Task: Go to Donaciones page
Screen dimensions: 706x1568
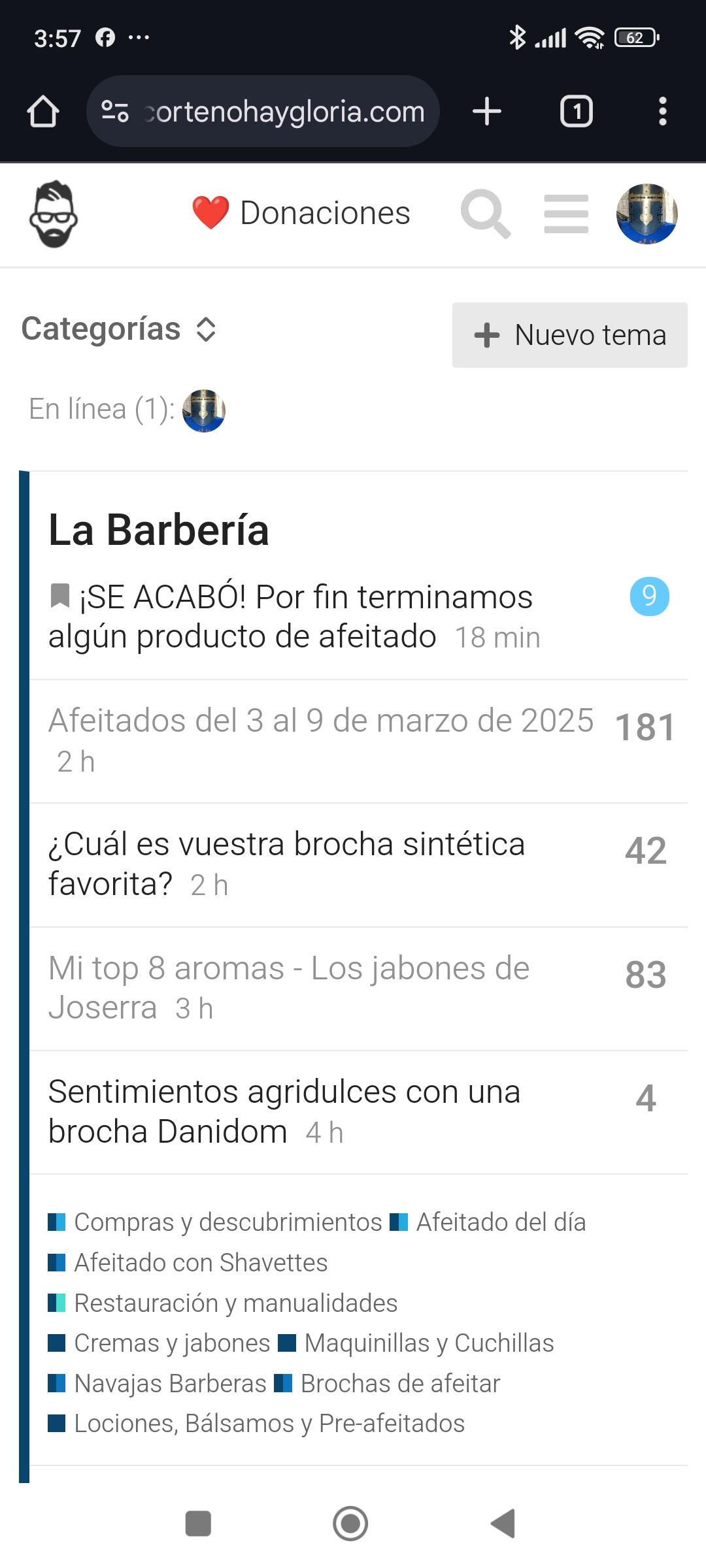Action: pos(302,214)
